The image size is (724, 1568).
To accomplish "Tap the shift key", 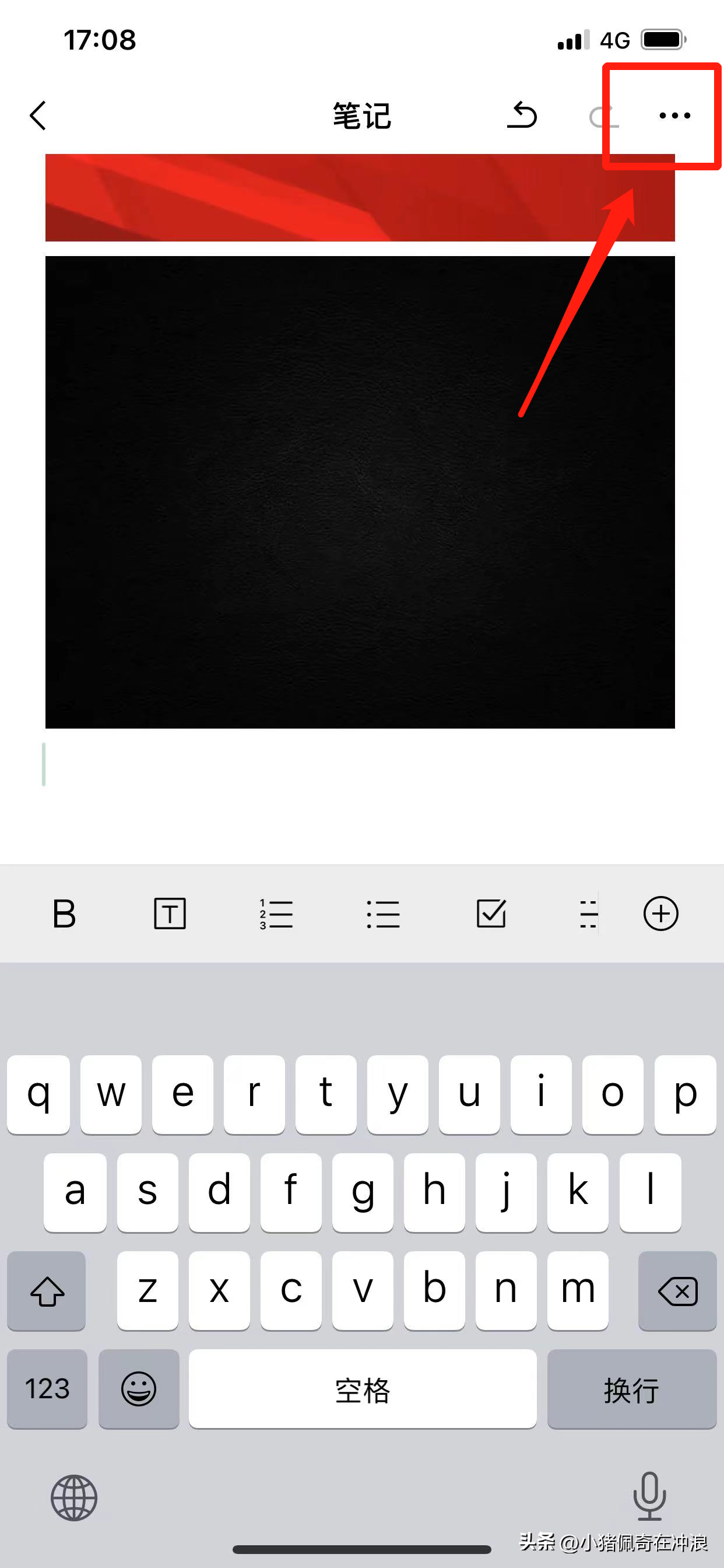I will coord(47,1290).
